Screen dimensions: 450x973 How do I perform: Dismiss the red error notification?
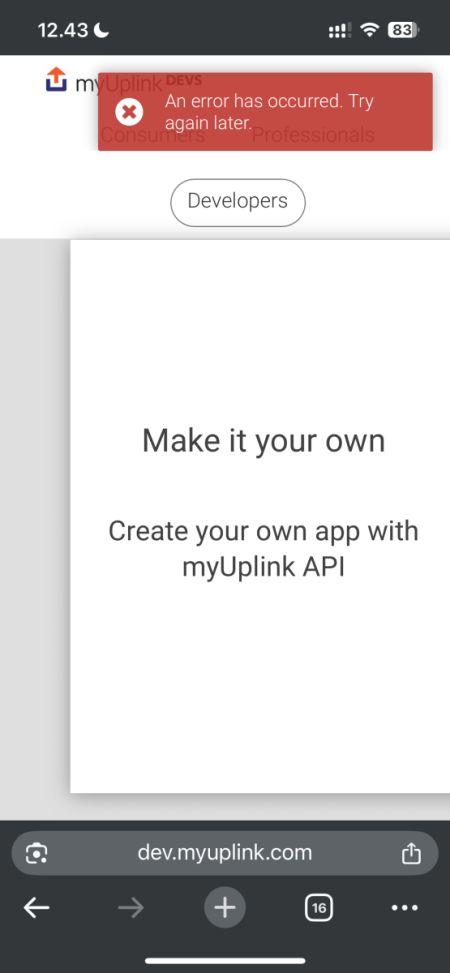coord(129,112)
